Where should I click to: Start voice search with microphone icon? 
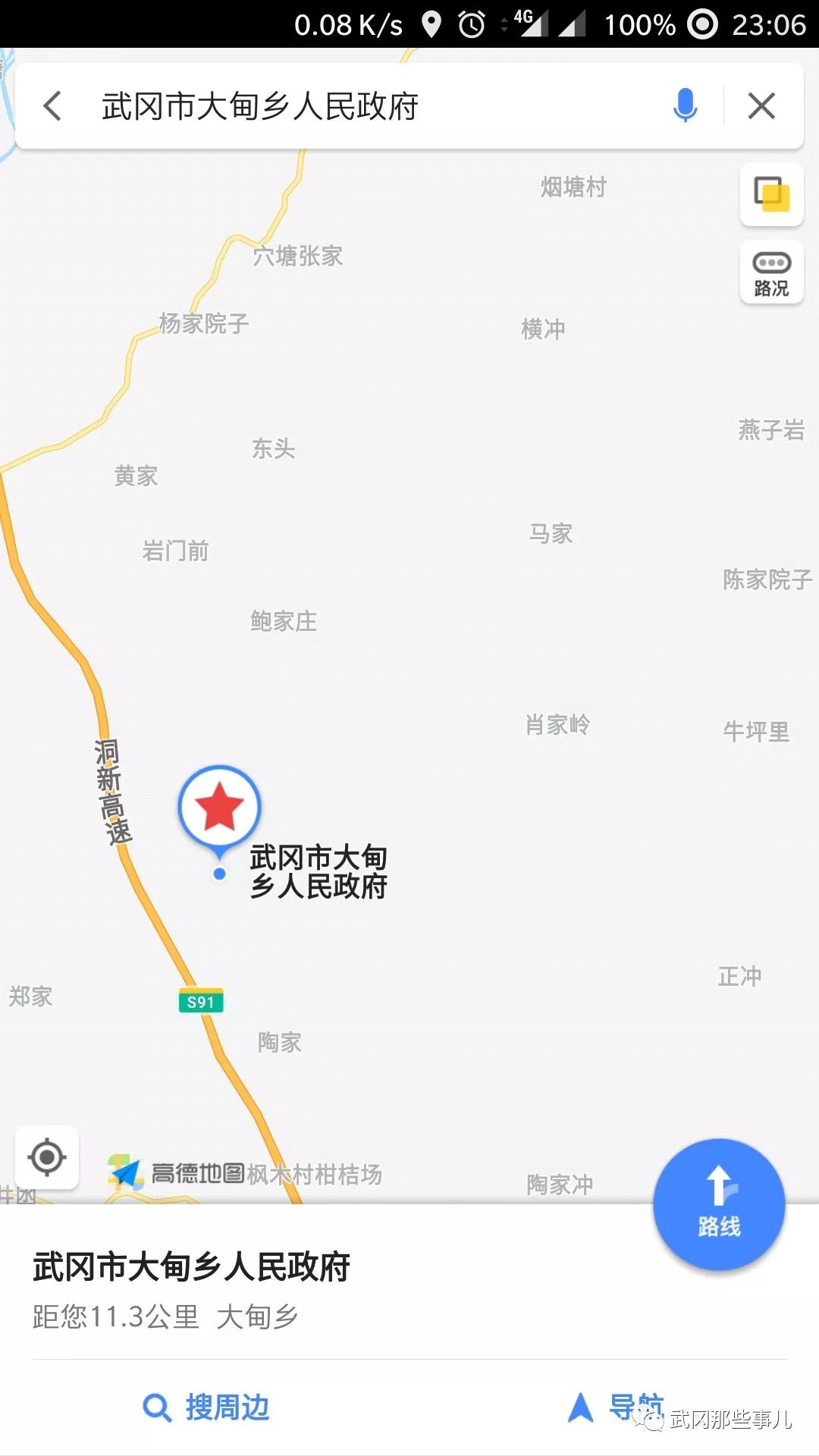pyautogui.click(x=684, y=106)
